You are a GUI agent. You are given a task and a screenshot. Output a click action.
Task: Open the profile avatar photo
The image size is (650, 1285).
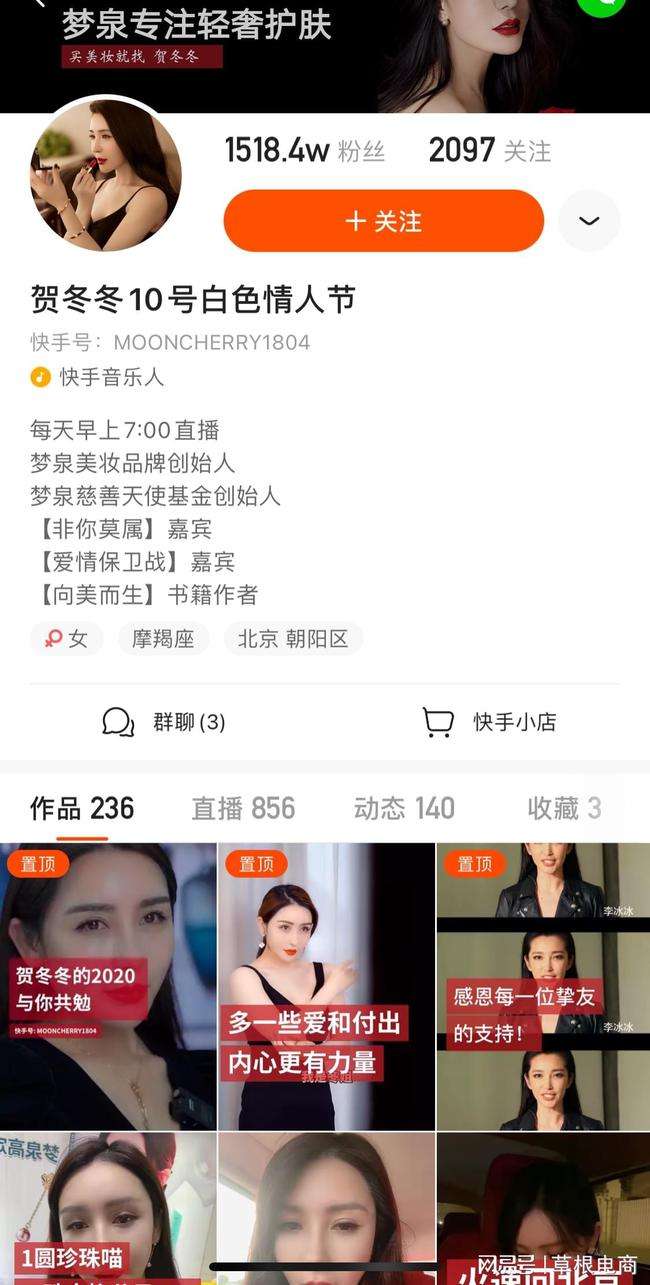click(x=105, y=176)
